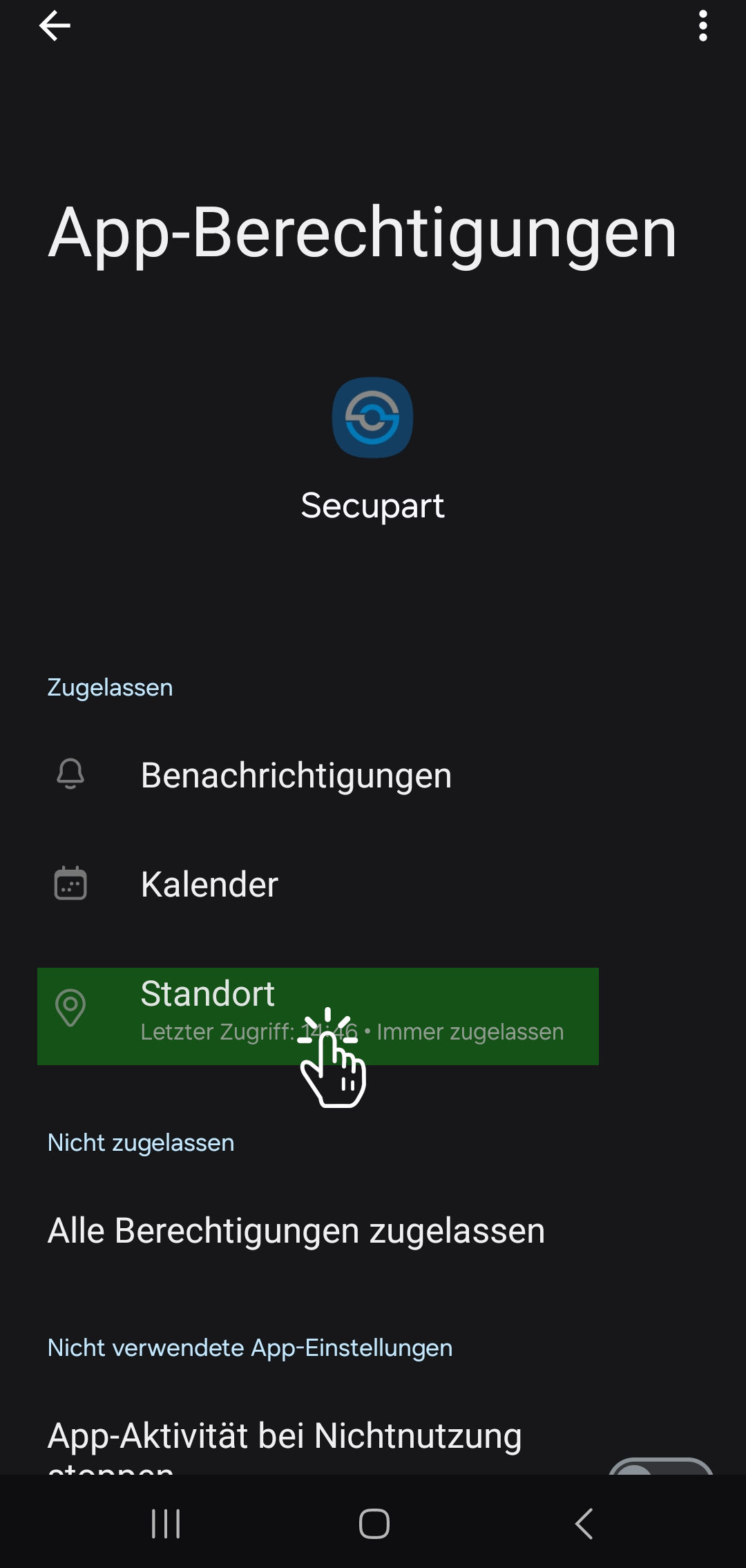The height and width of the screenshot is (1568, 746).
Task: Toggle App-Aktivität bei Nichtnutzung stoppen
Action: click(660, 1467)
